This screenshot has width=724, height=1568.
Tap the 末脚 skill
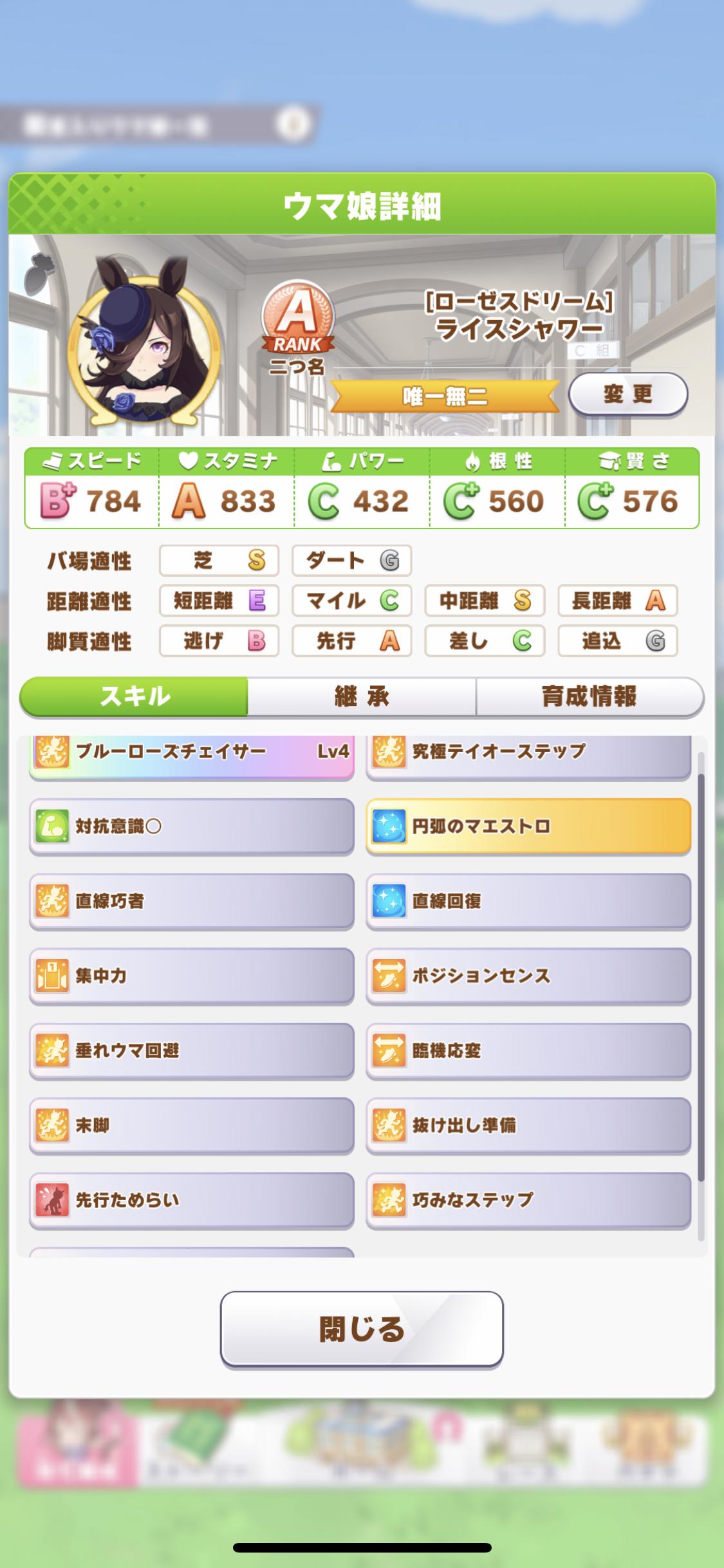(191, 1125)
